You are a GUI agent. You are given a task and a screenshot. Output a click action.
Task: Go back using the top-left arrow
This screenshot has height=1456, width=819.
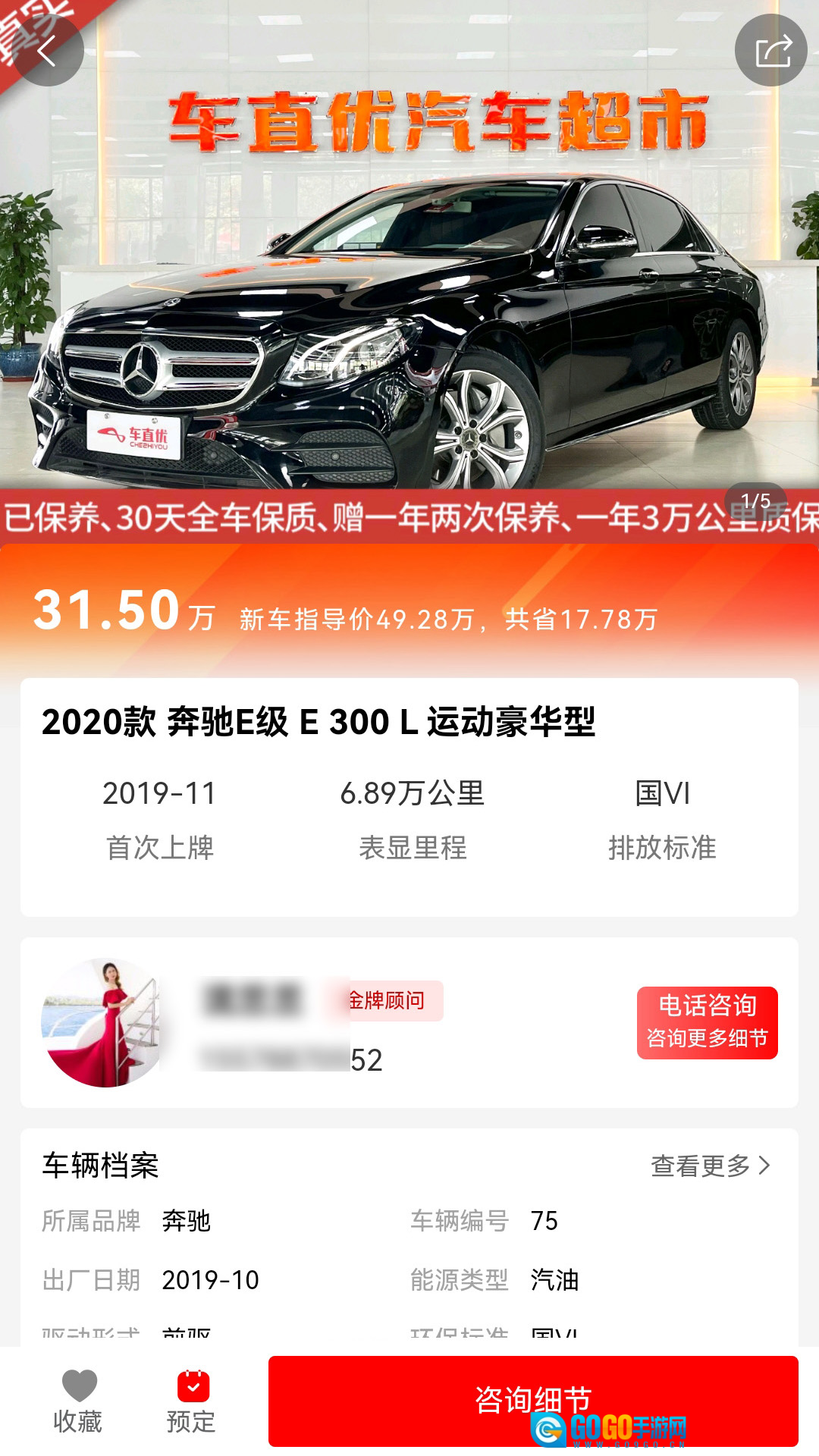point(48,51)
